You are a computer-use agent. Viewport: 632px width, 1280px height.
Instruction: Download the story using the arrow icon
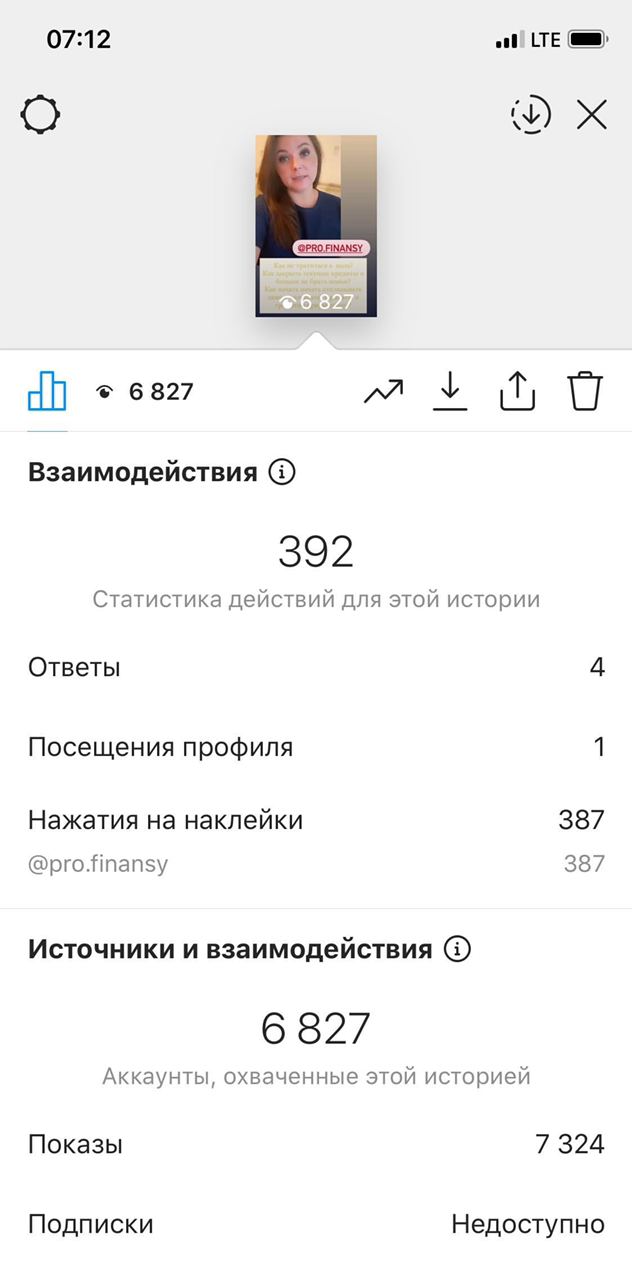(x=450, y=391)
